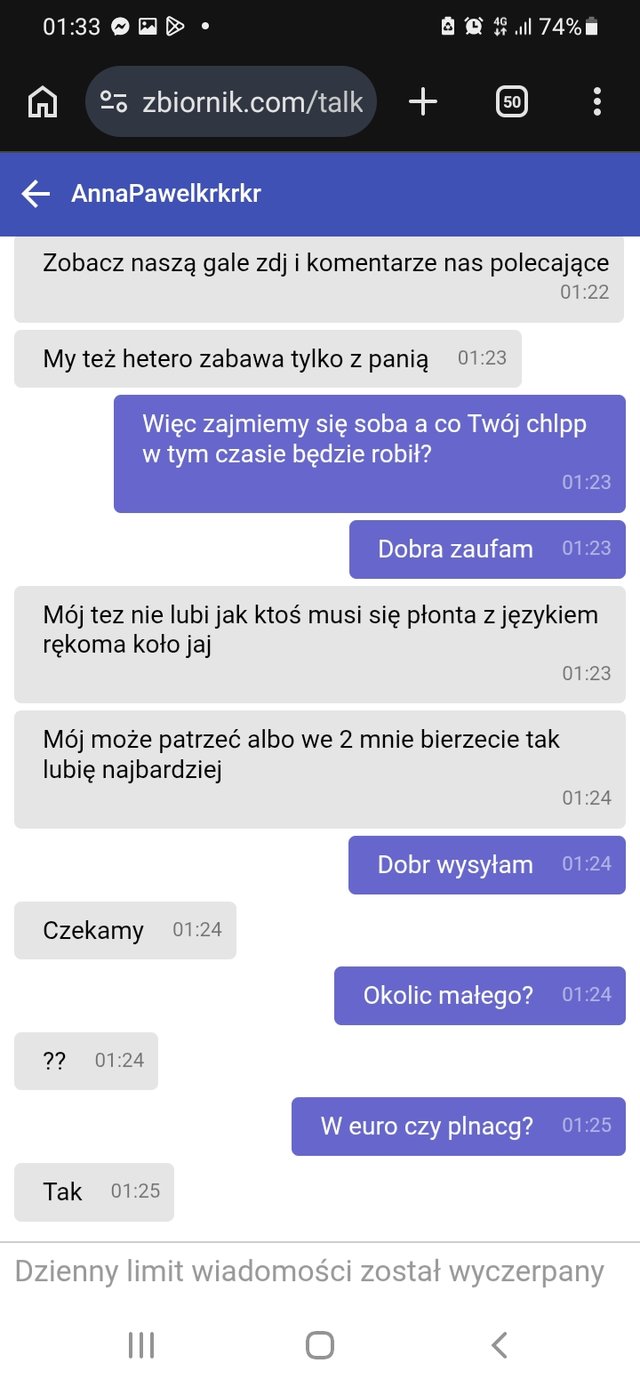This screenshot has height=1387, width=640.
Task: Open the browser overflow menu
Action: pos(597,101)
